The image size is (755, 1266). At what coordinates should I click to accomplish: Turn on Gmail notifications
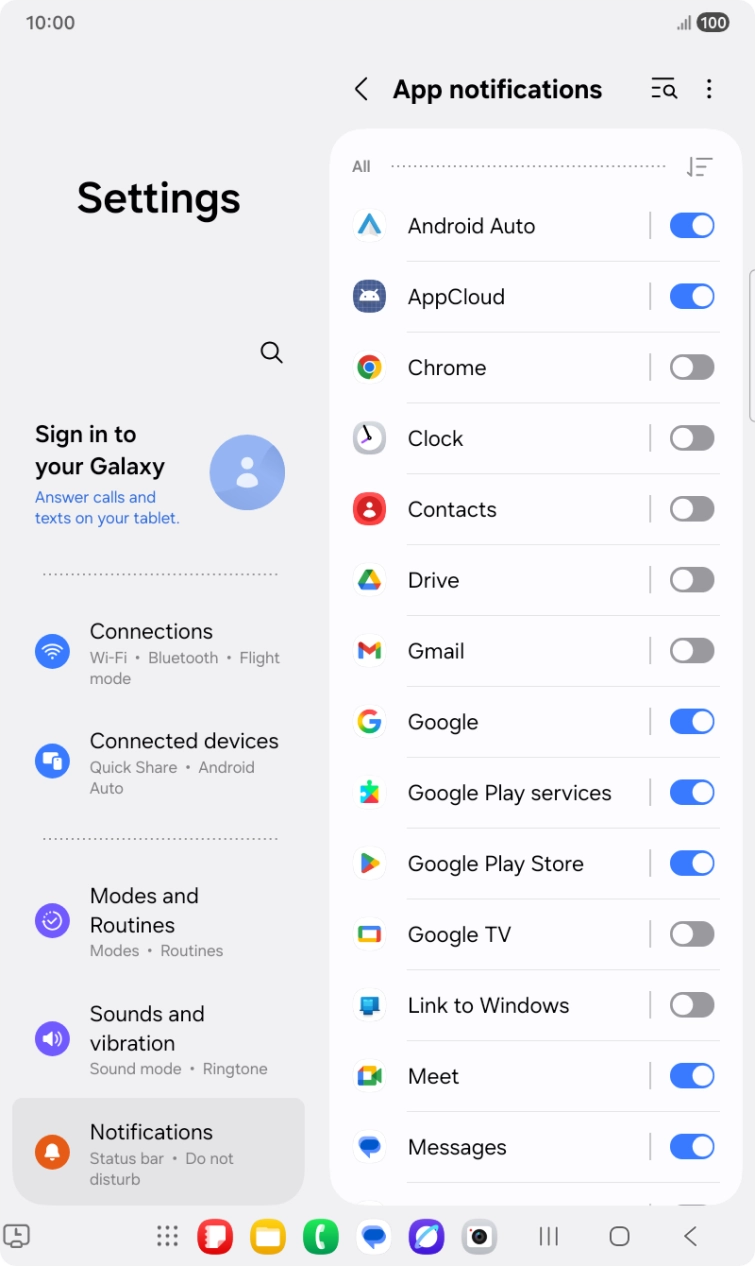pos(691,650)
